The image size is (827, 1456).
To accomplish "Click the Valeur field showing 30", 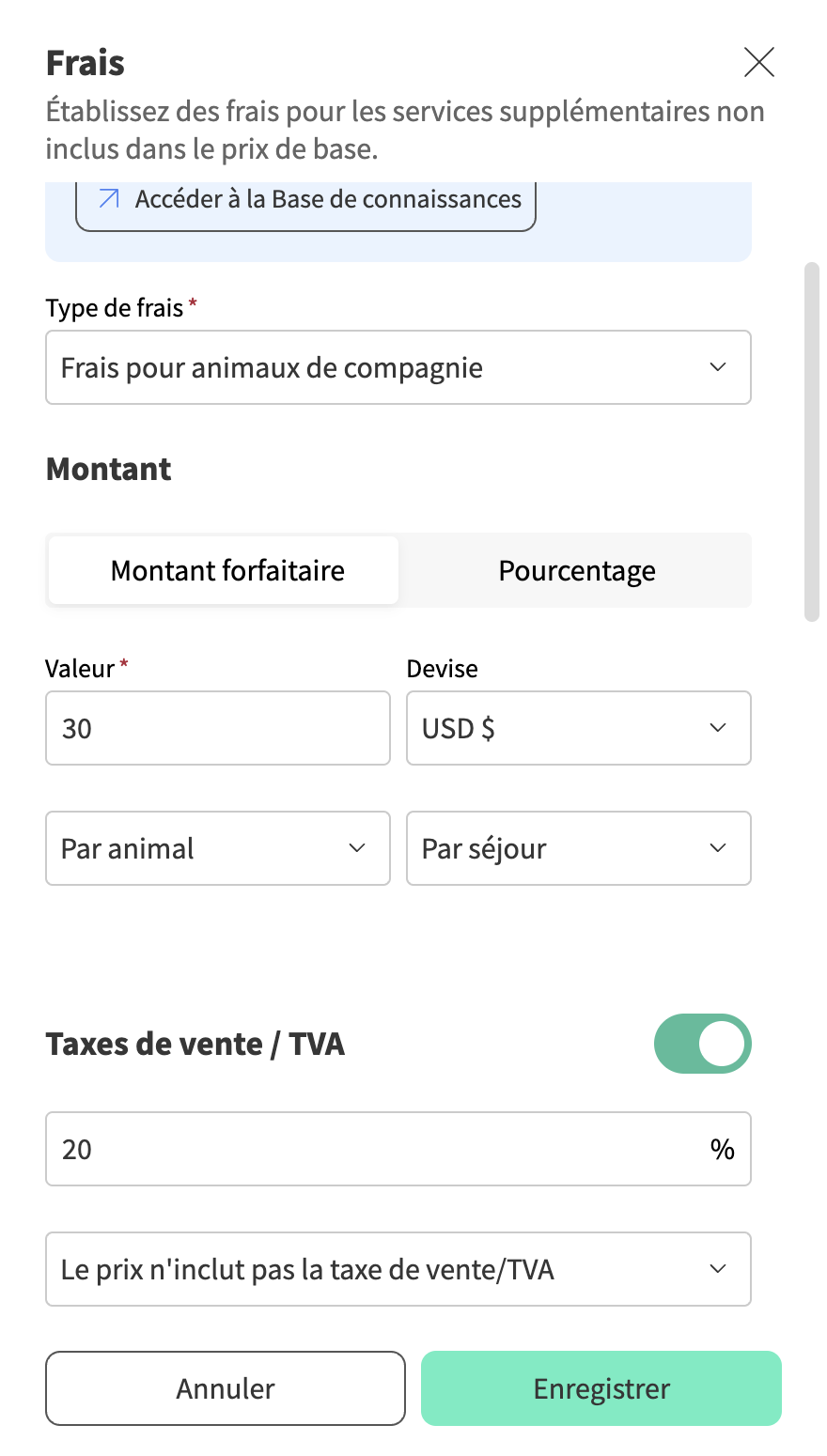I will click(x=217, y=728).
